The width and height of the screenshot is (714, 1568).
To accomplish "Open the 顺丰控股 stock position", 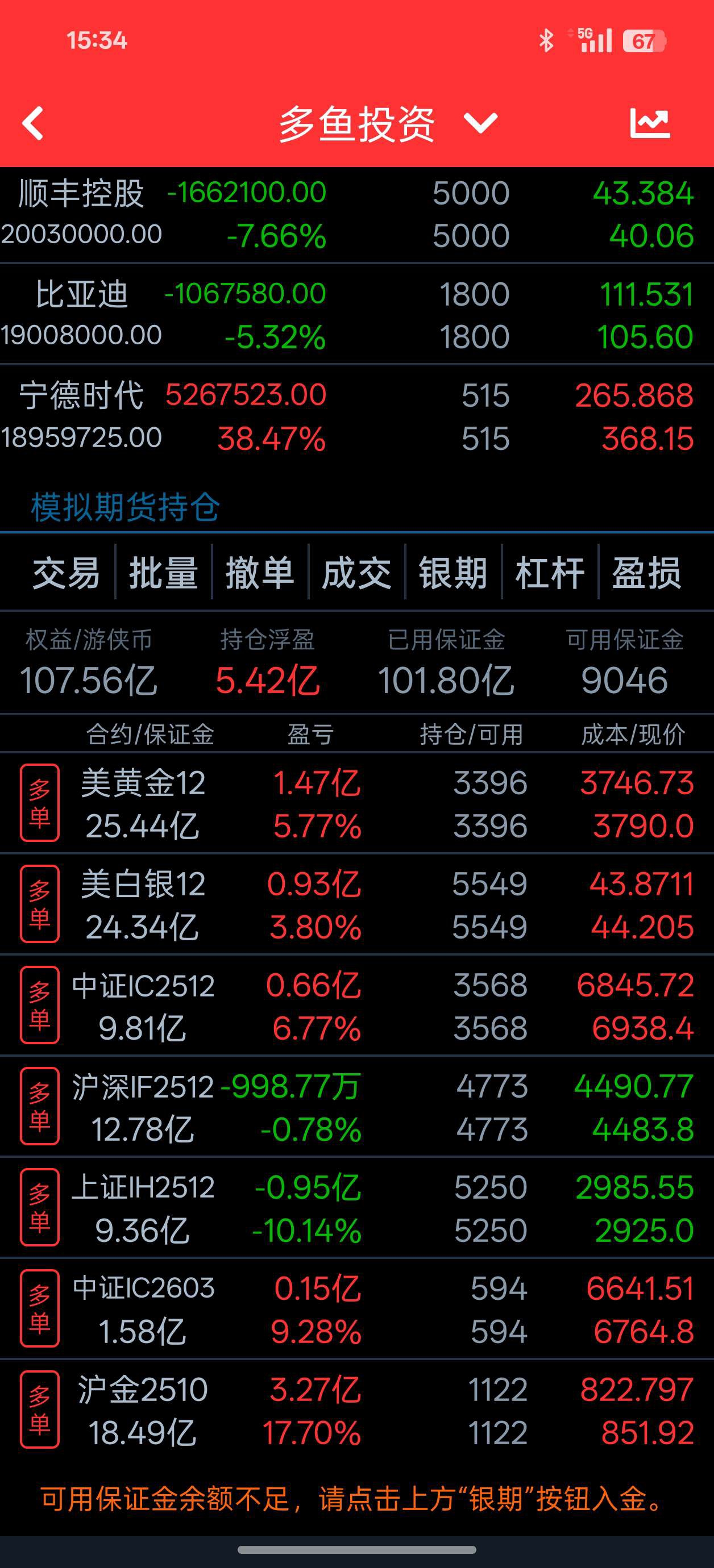I will click(357, 214).
